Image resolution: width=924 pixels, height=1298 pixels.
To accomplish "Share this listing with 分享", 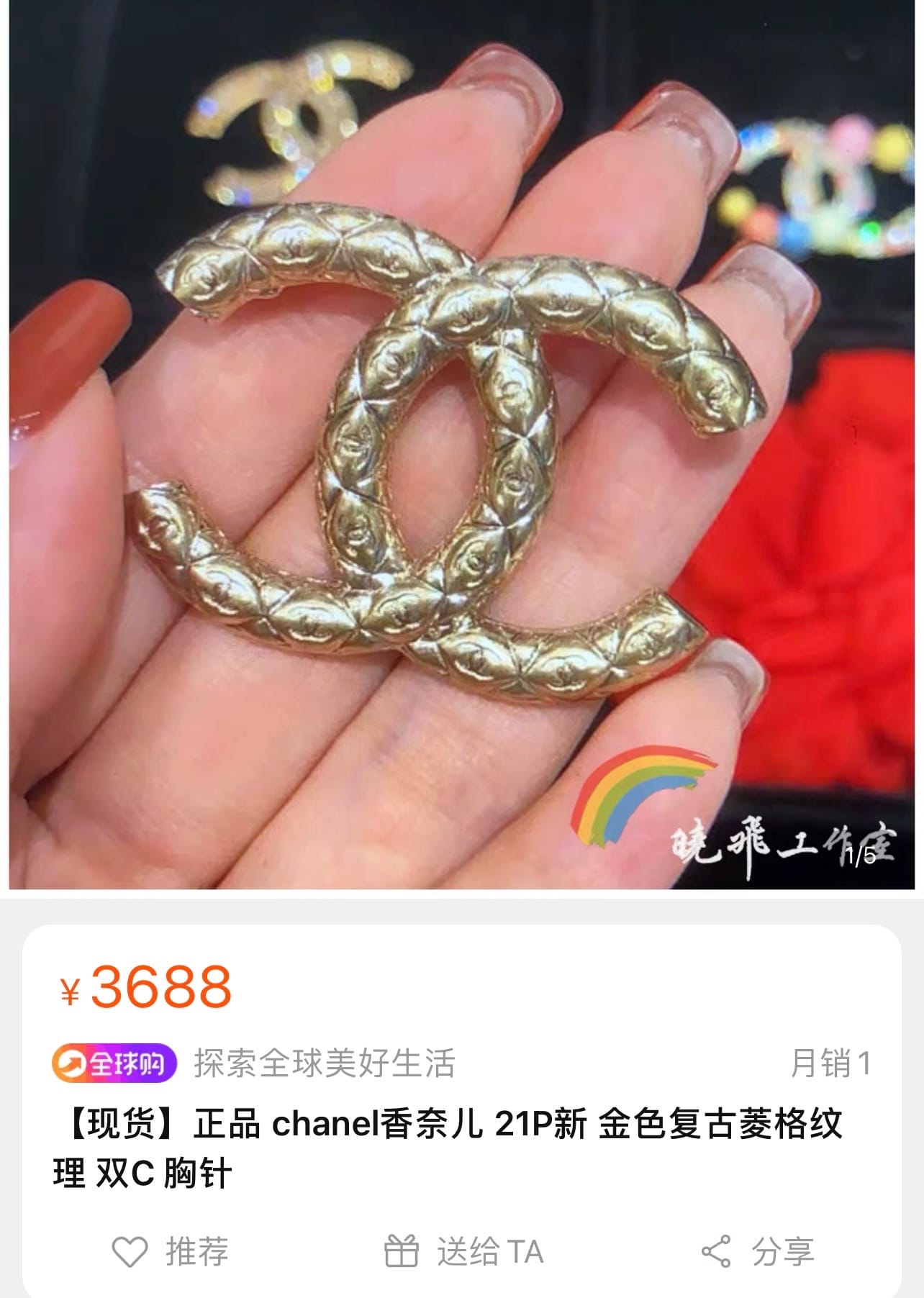I will click(757, 1251).
